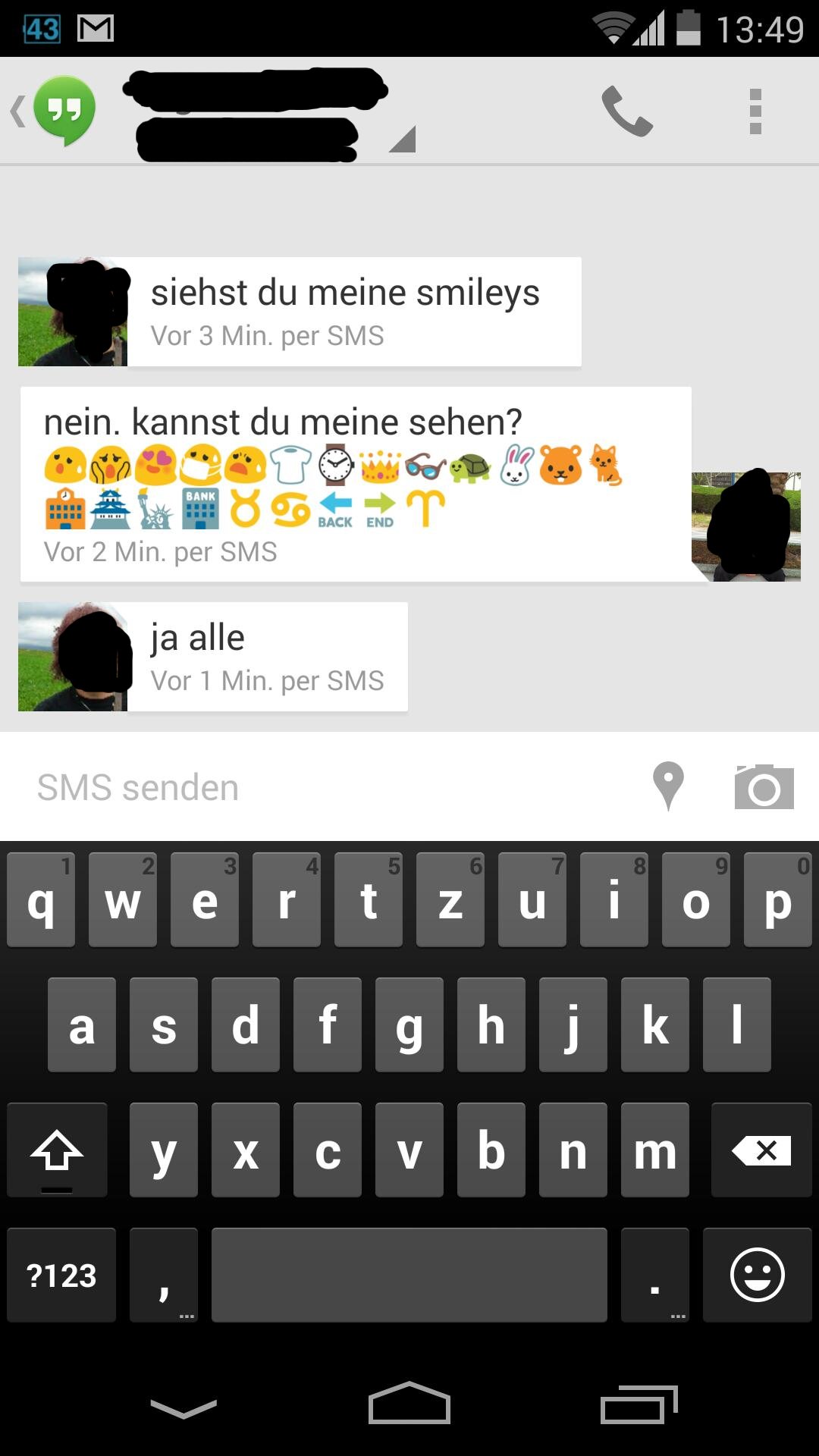Open the emoji keyboard smiley key
This screenshot has width=819, height=1456.
[757, 1275]
